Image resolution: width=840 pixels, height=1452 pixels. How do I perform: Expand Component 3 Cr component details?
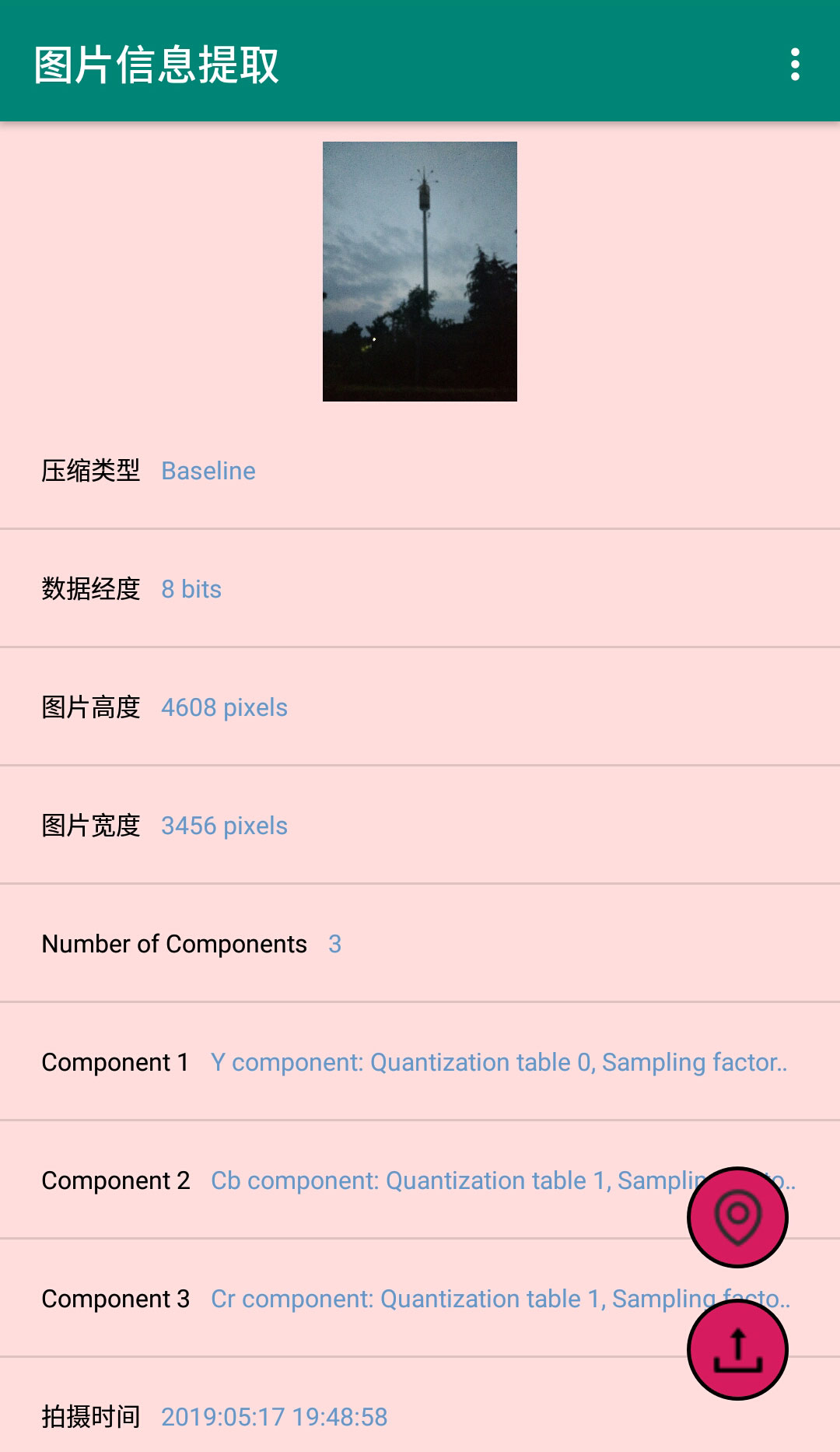467,1298
